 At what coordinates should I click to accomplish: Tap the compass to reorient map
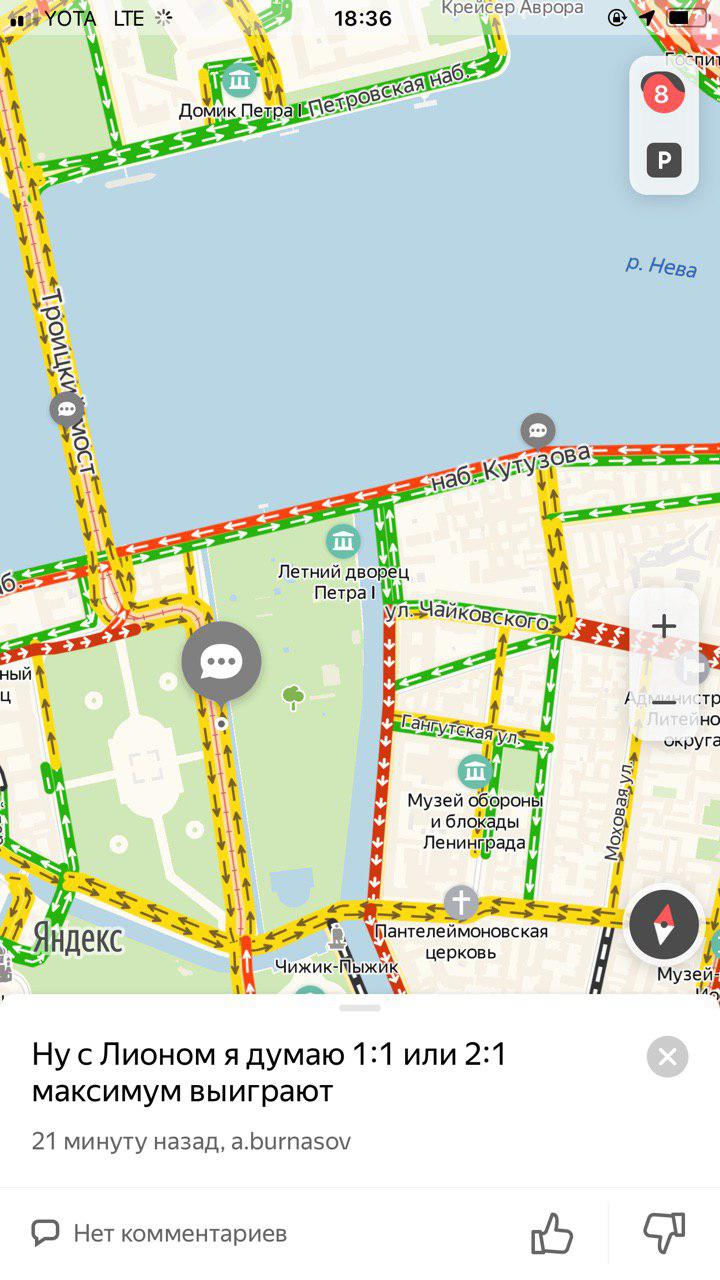(664, 925)
